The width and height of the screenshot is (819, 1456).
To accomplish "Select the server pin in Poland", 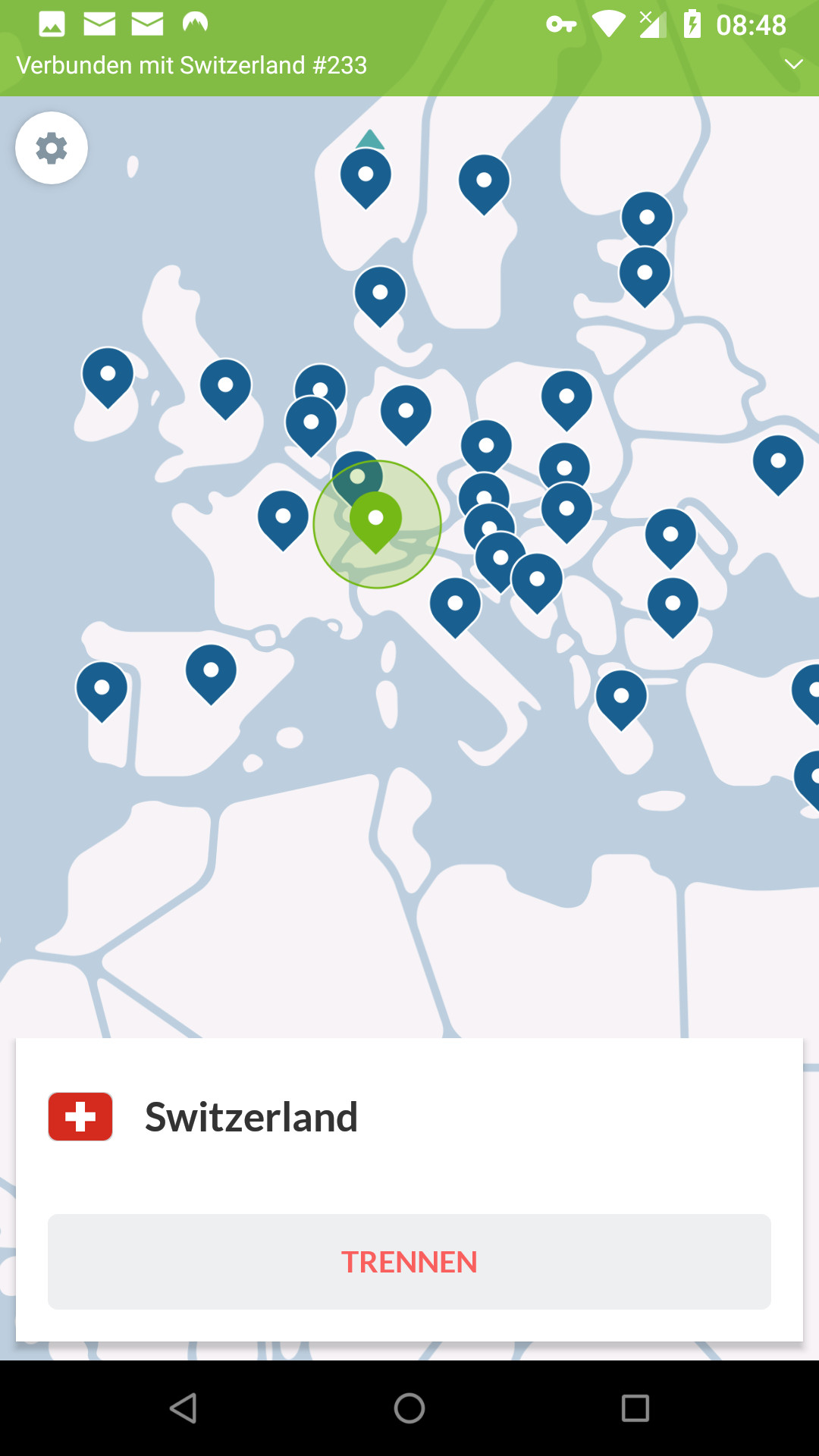I will pyautogui.click(x=566, y=400).
